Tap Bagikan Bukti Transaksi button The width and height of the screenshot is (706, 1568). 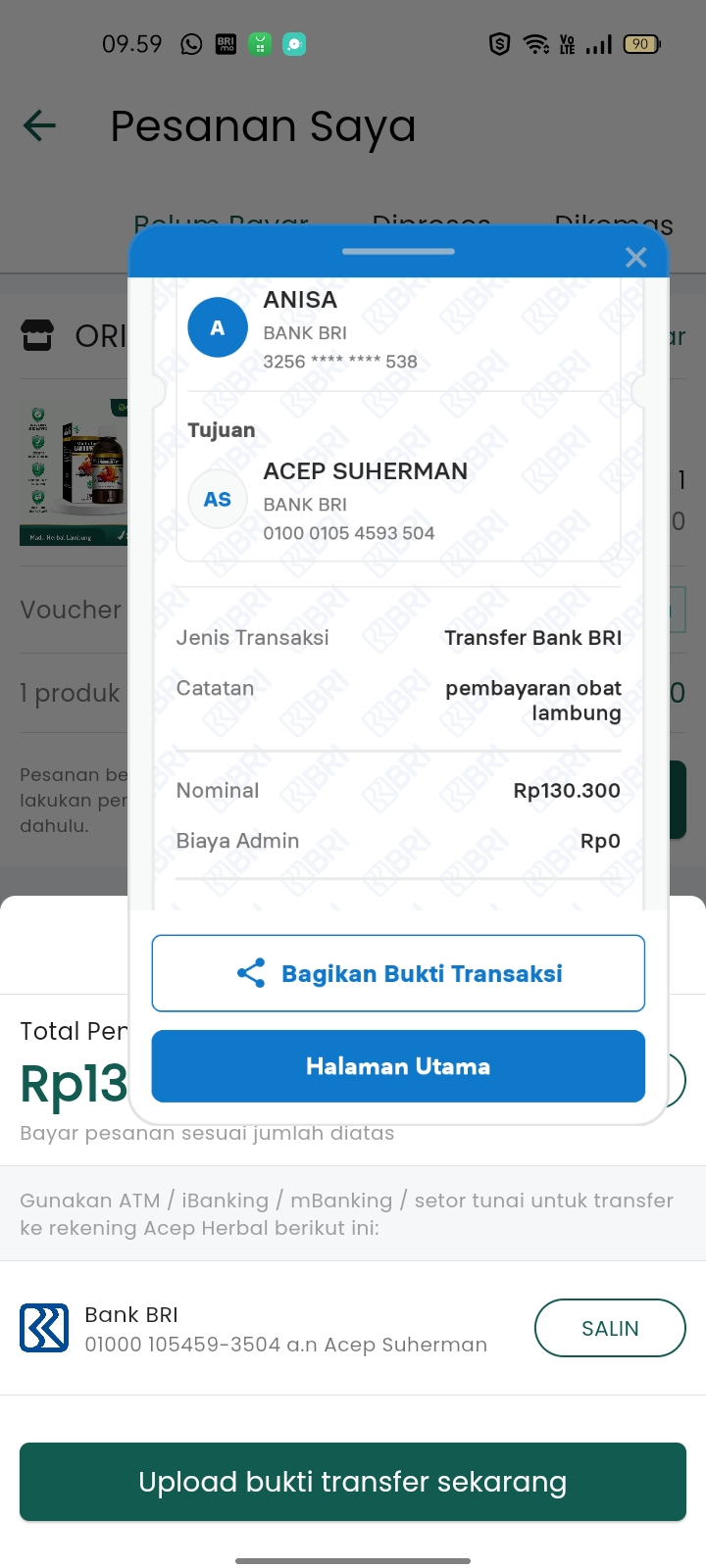click(398, 973)
